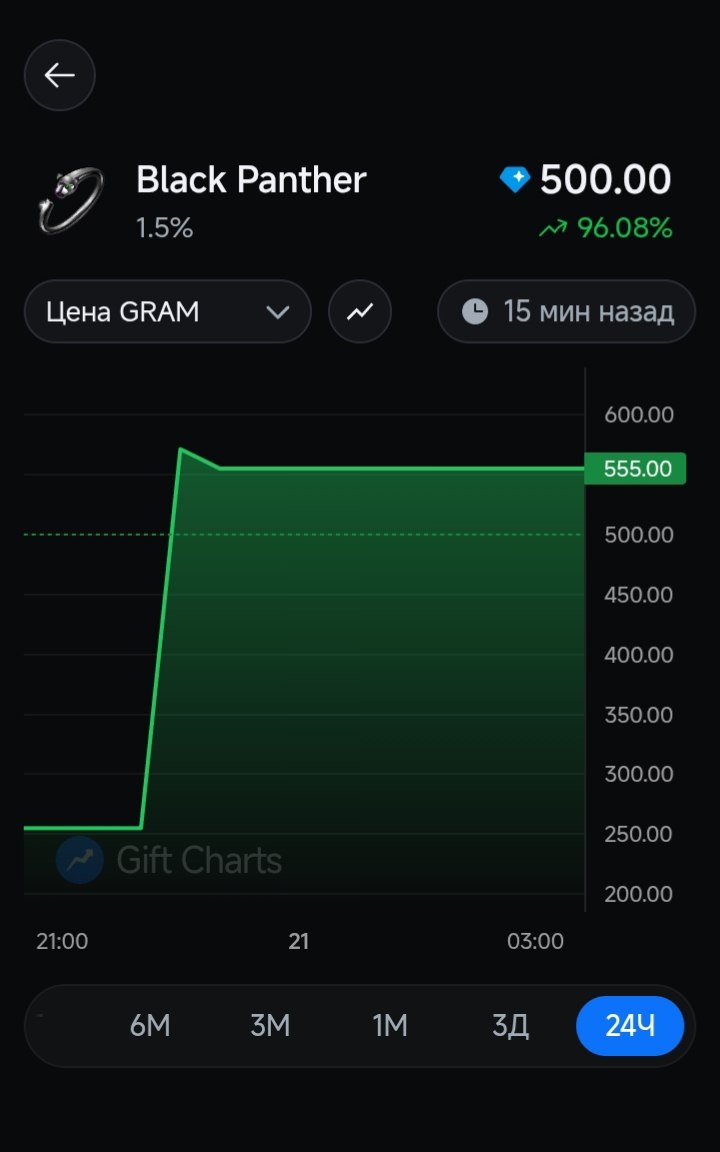The image size is (720, 1152).
Task: Tap the 15 мин назад refresh chip
Action: point(566,312)
